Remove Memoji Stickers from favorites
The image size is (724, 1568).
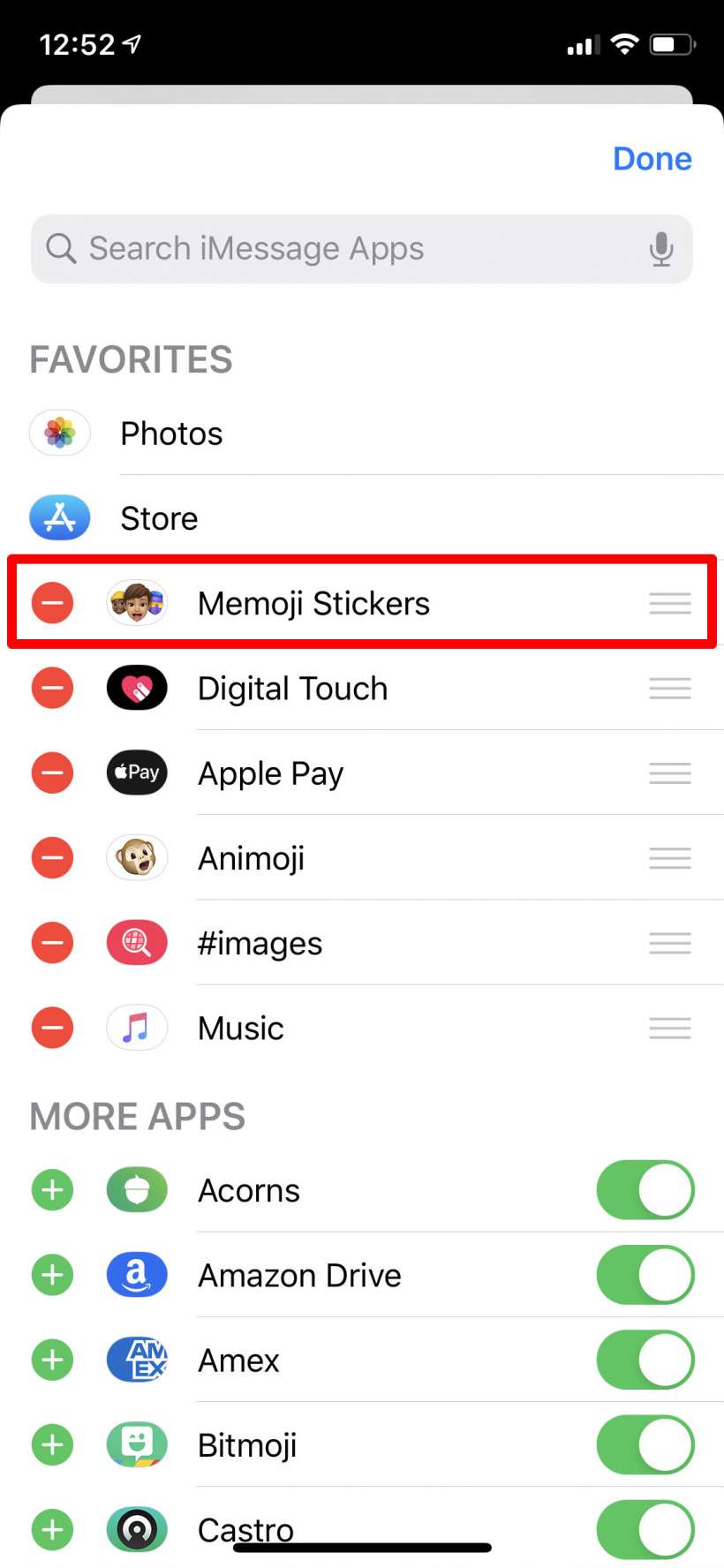[x=53, y=604]
